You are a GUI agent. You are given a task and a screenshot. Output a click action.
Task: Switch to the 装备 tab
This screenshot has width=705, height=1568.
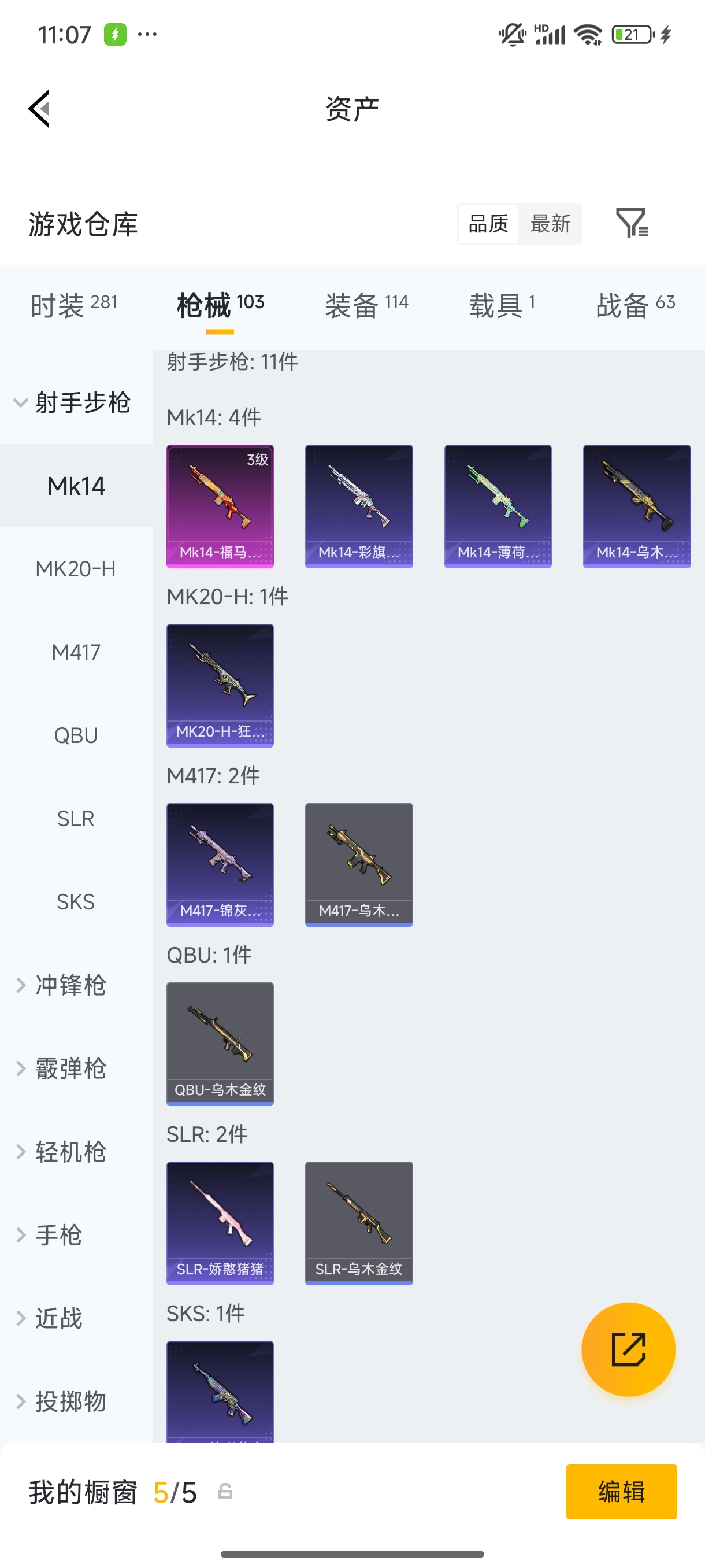[366, 304]
